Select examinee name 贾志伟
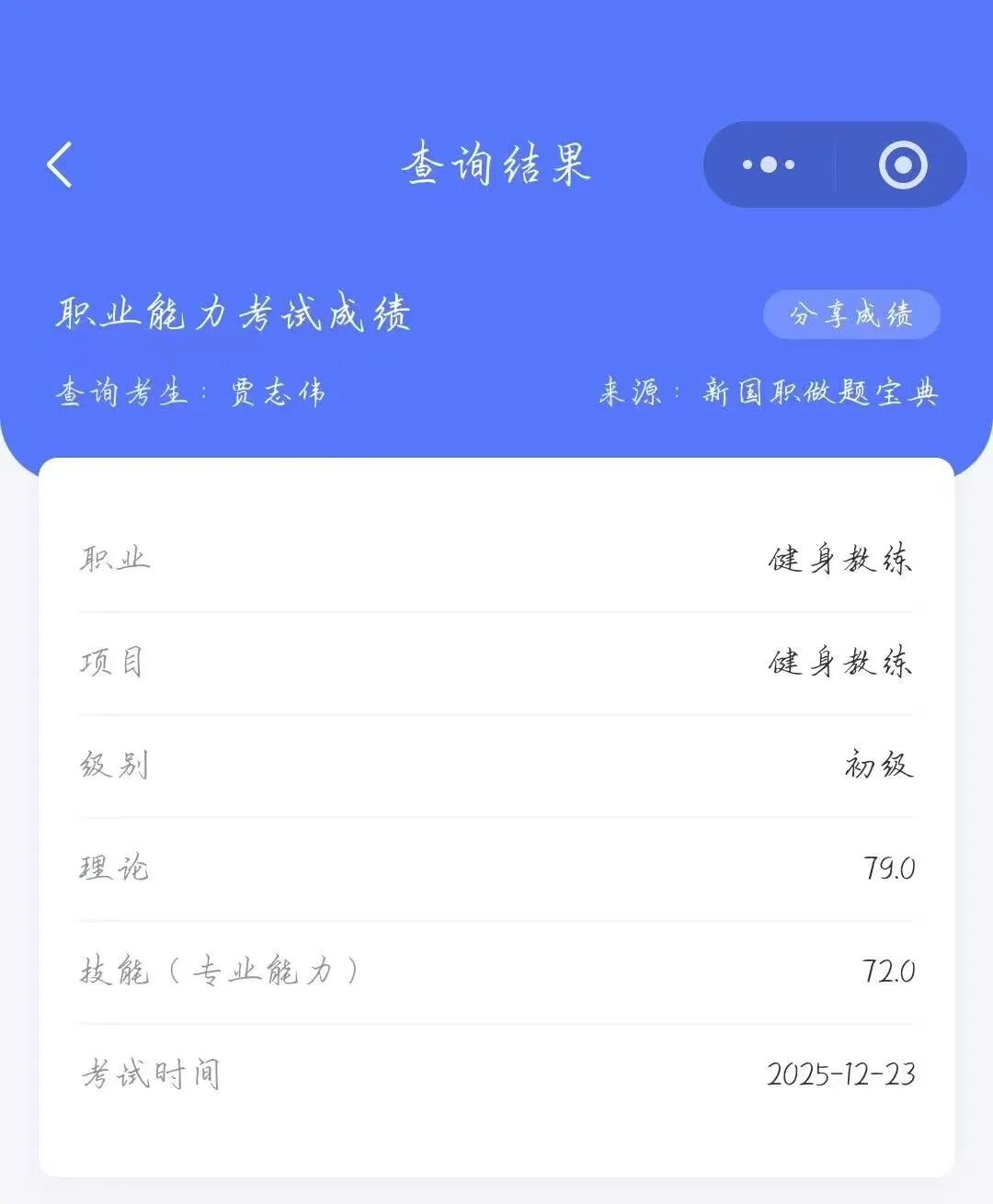993x1204 pixels. (x=276, y=392)
